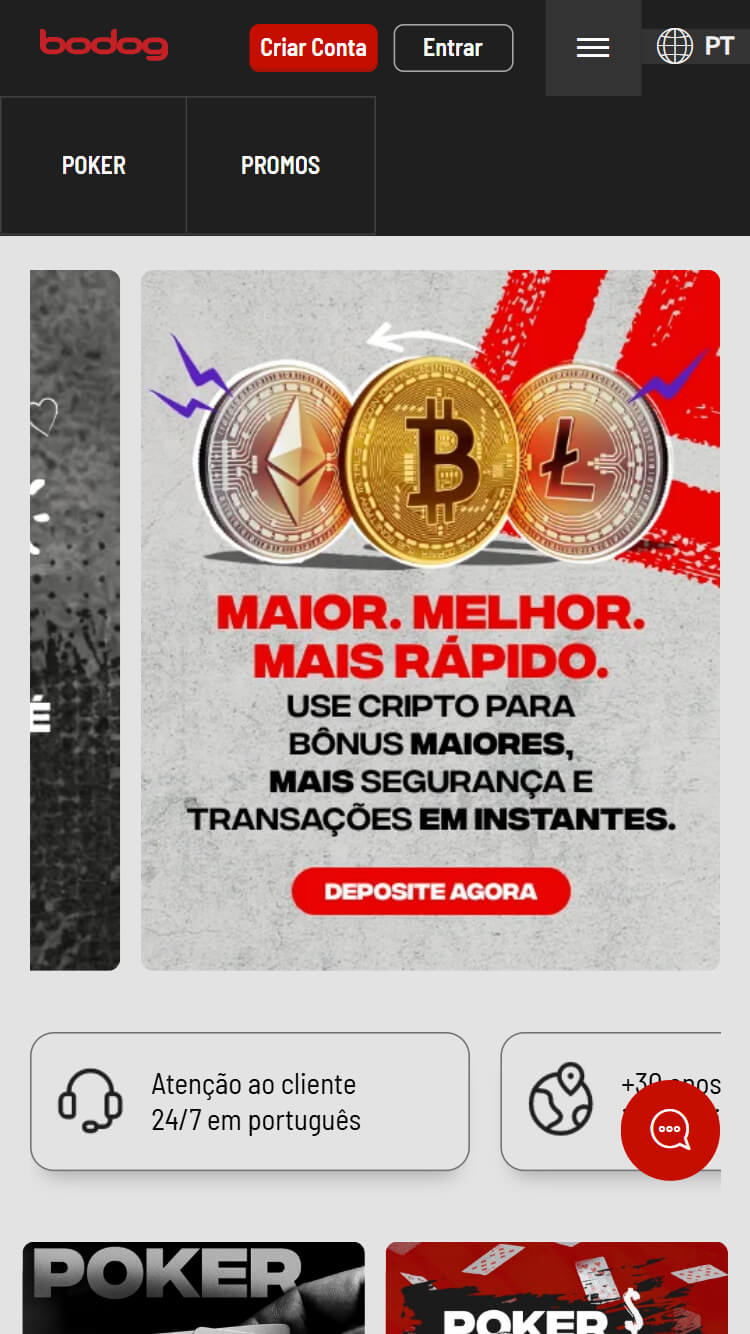
Task: Open the red Poker cards tile
Action: (x=557, y=1288)
